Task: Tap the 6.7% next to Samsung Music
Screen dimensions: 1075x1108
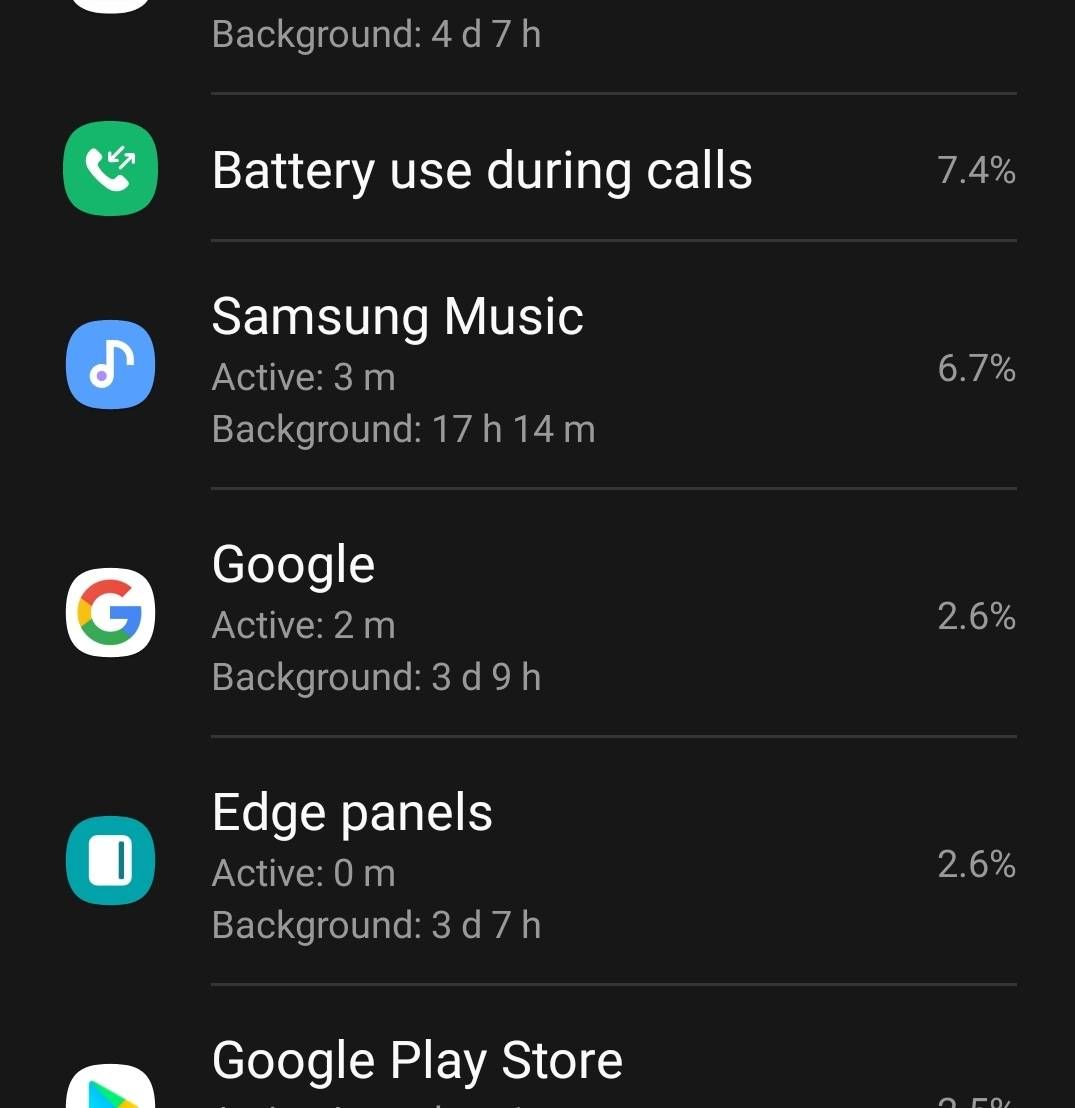Action: click(976, 368)
